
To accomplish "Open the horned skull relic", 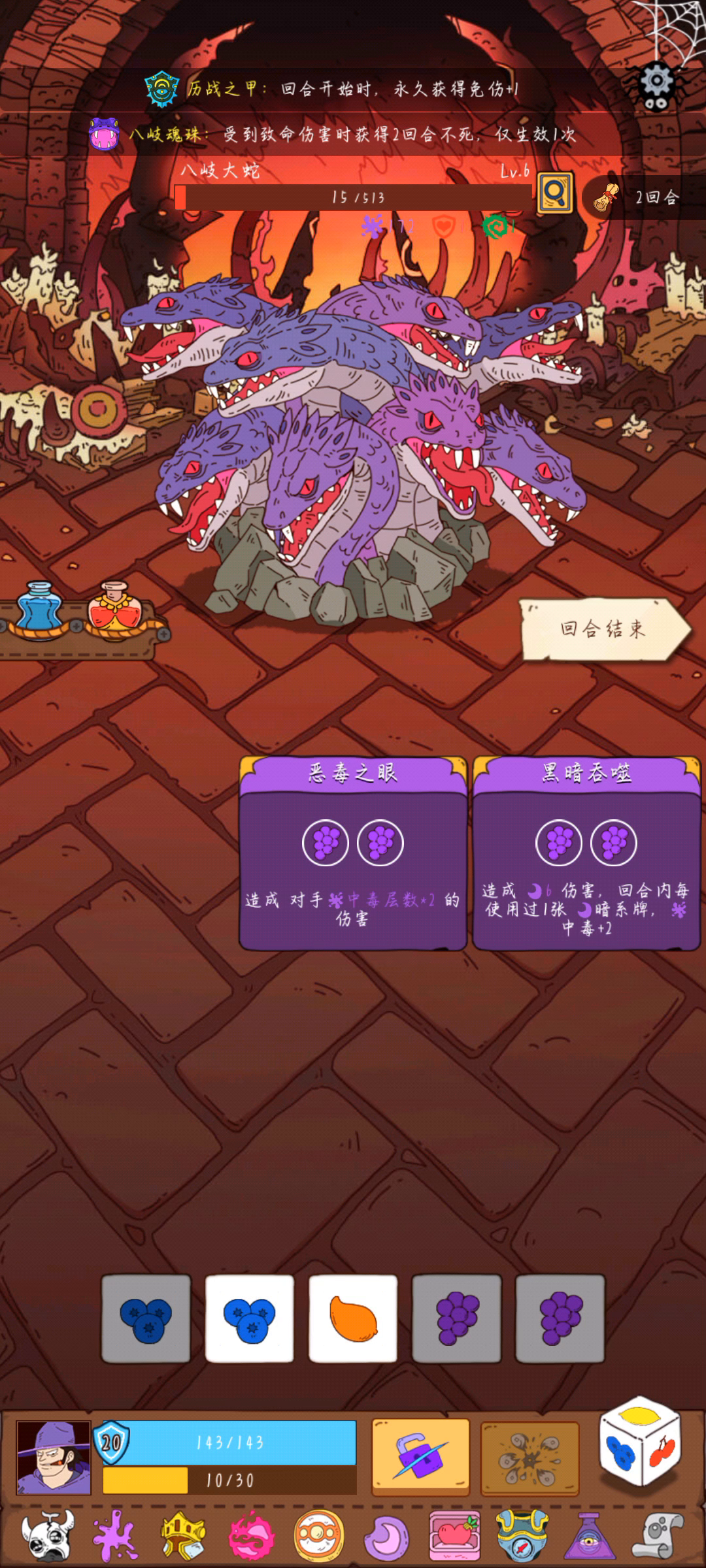I will [46, 1536].
